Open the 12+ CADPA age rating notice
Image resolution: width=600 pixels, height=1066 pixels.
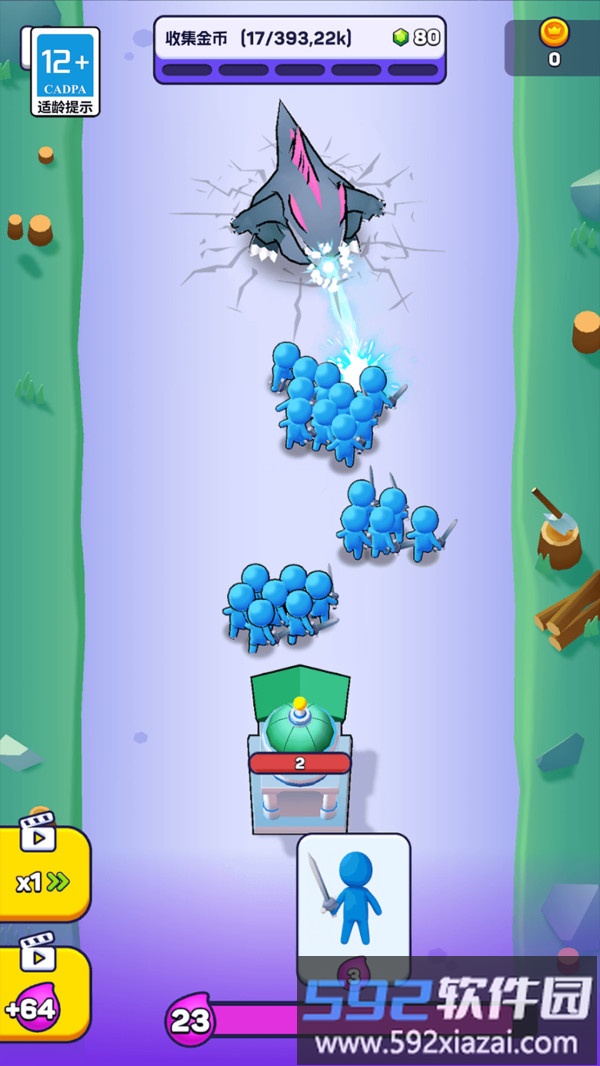click(67, 72)
